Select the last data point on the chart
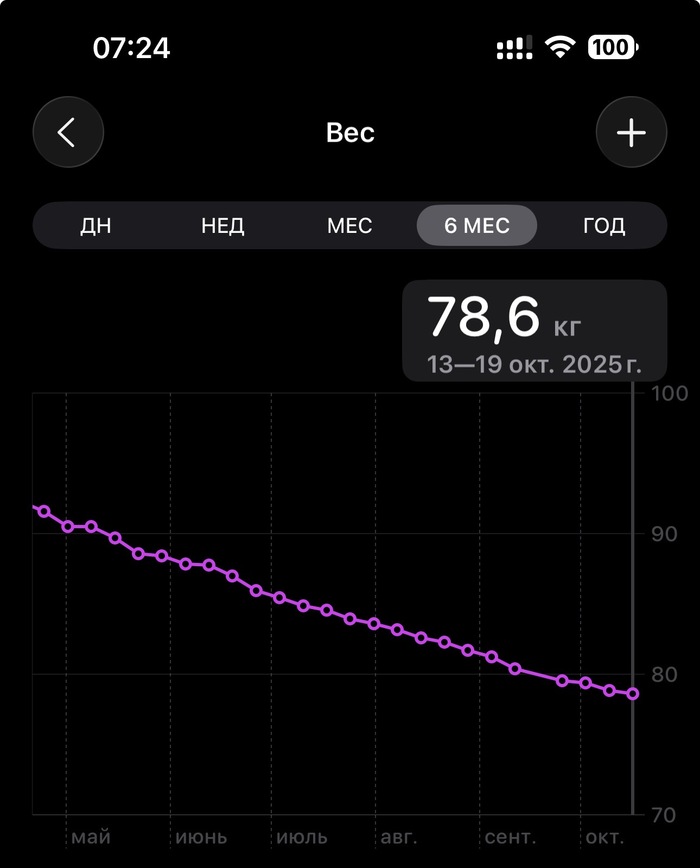 click(x=632, y=694)
